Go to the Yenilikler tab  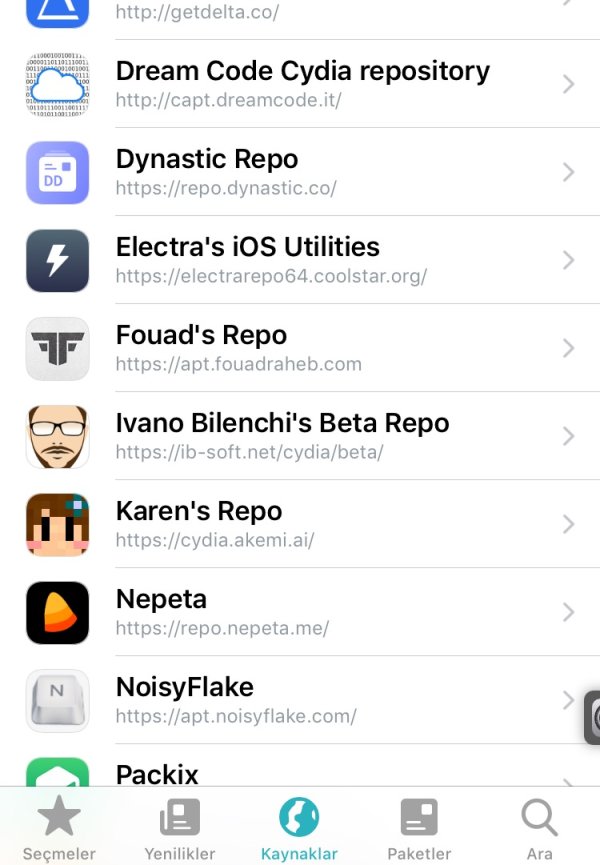(180, 829)
